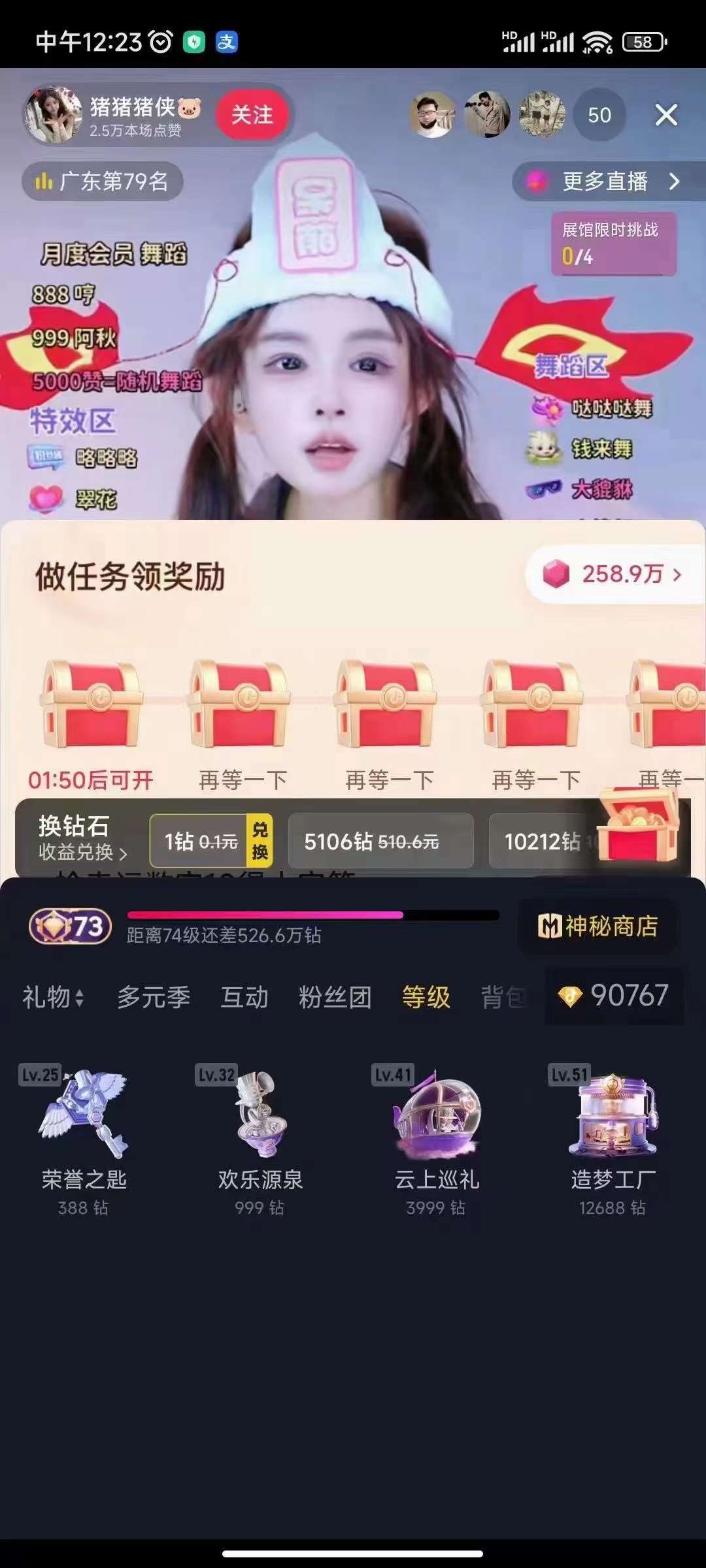Open the 258.9万 rewards balance
The height and width of the screenshot is (1568, 706).
pos(613,574)
